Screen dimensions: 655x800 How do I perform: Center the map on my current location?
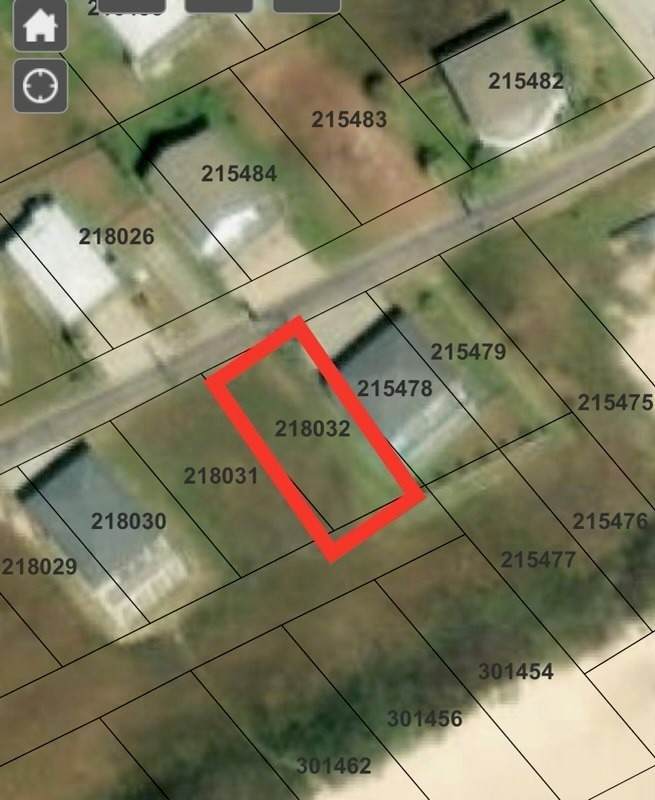[40, 86]
